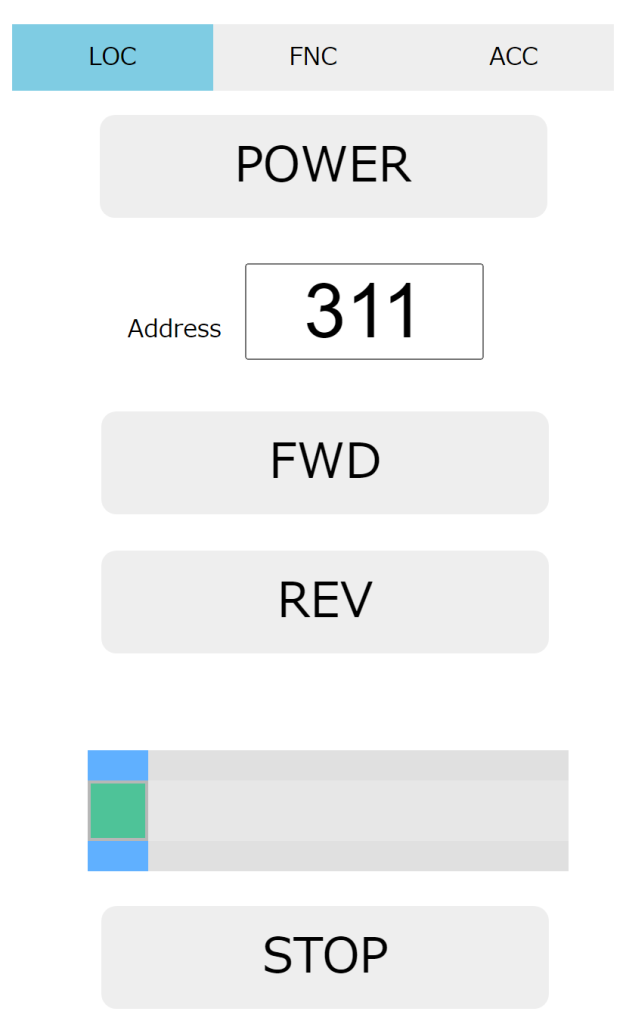Set direction with the FWD button

(325, 462)
